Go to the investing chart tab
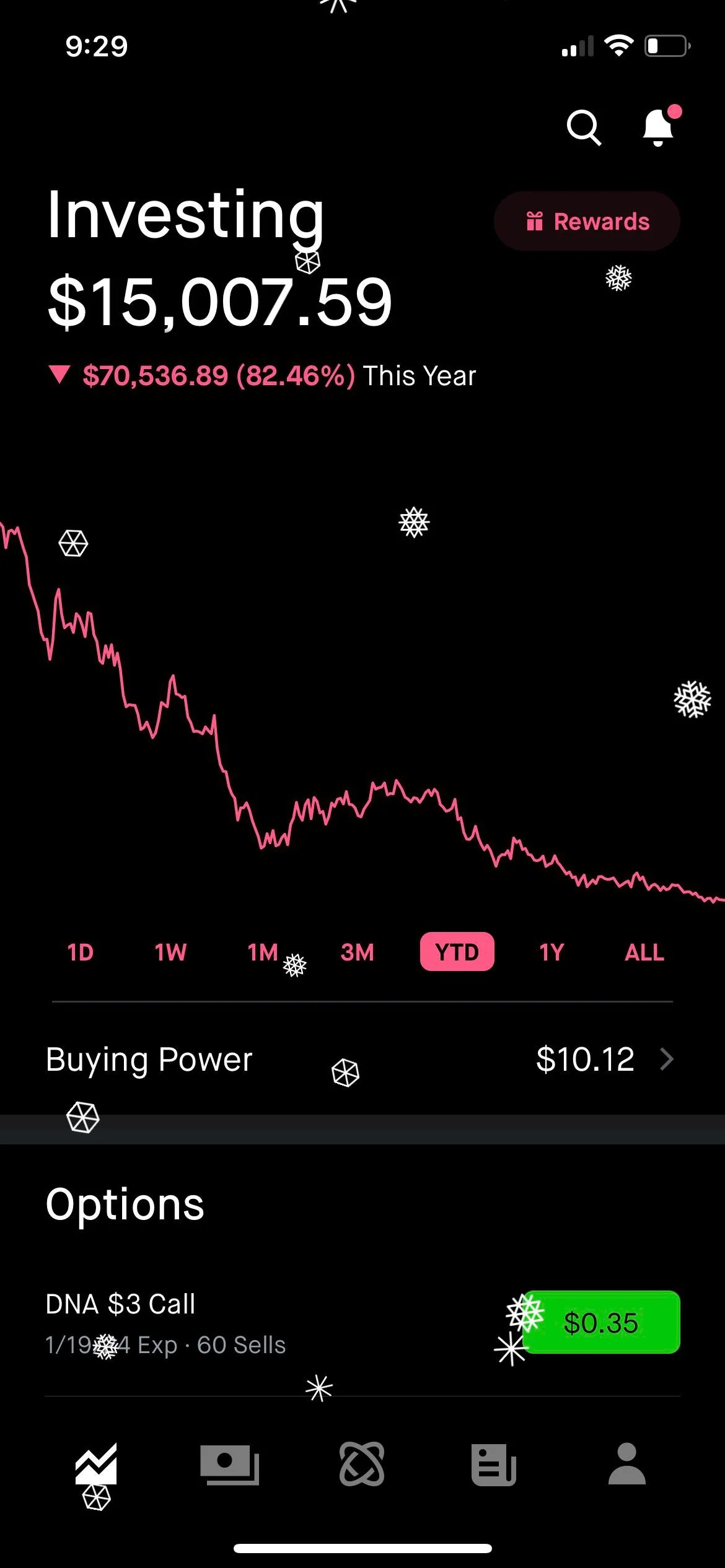 point(96,1465)
